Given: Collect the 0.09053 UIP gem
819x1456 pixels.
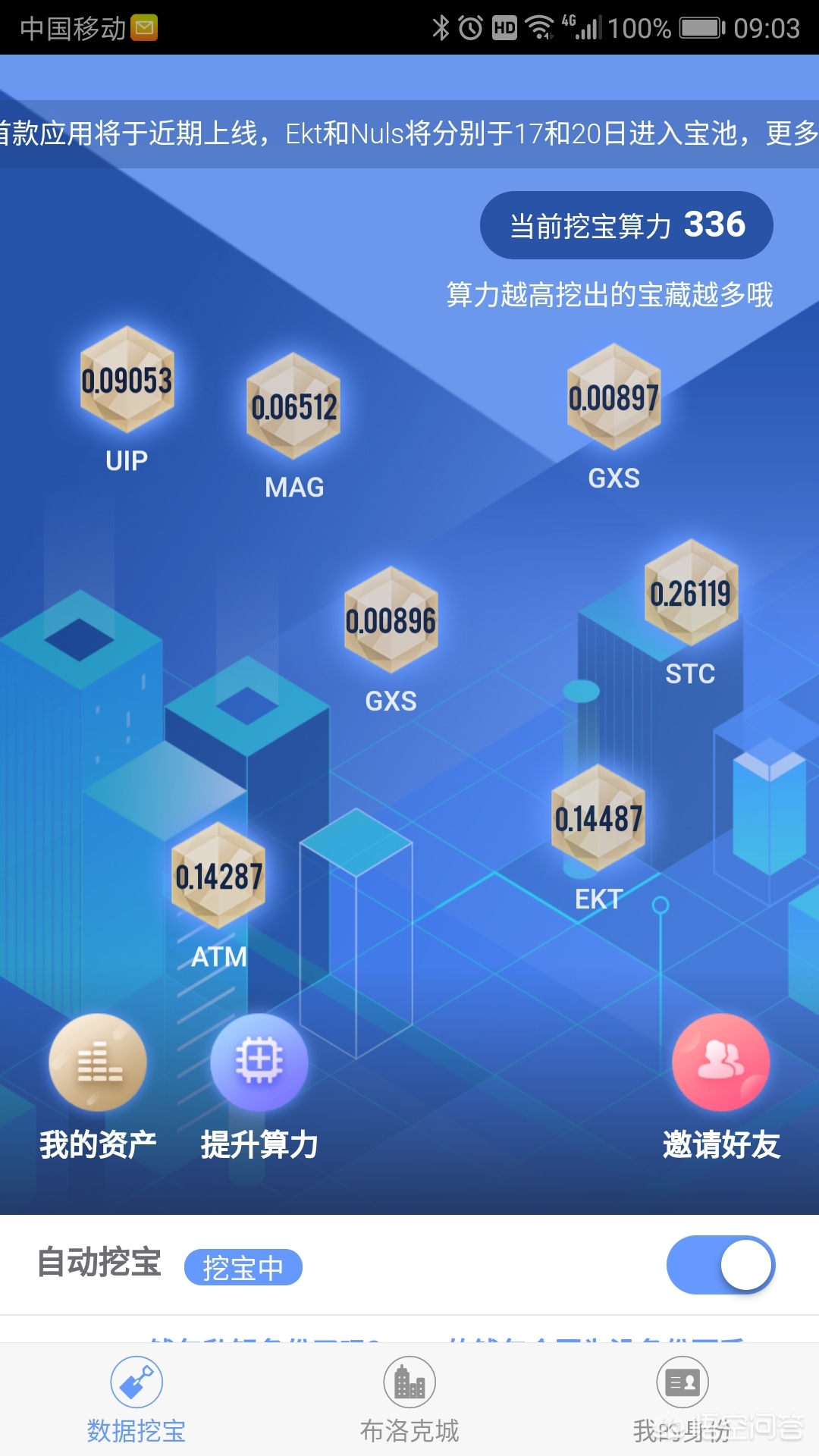Looking at the screenshot, I should coord(127,380).
